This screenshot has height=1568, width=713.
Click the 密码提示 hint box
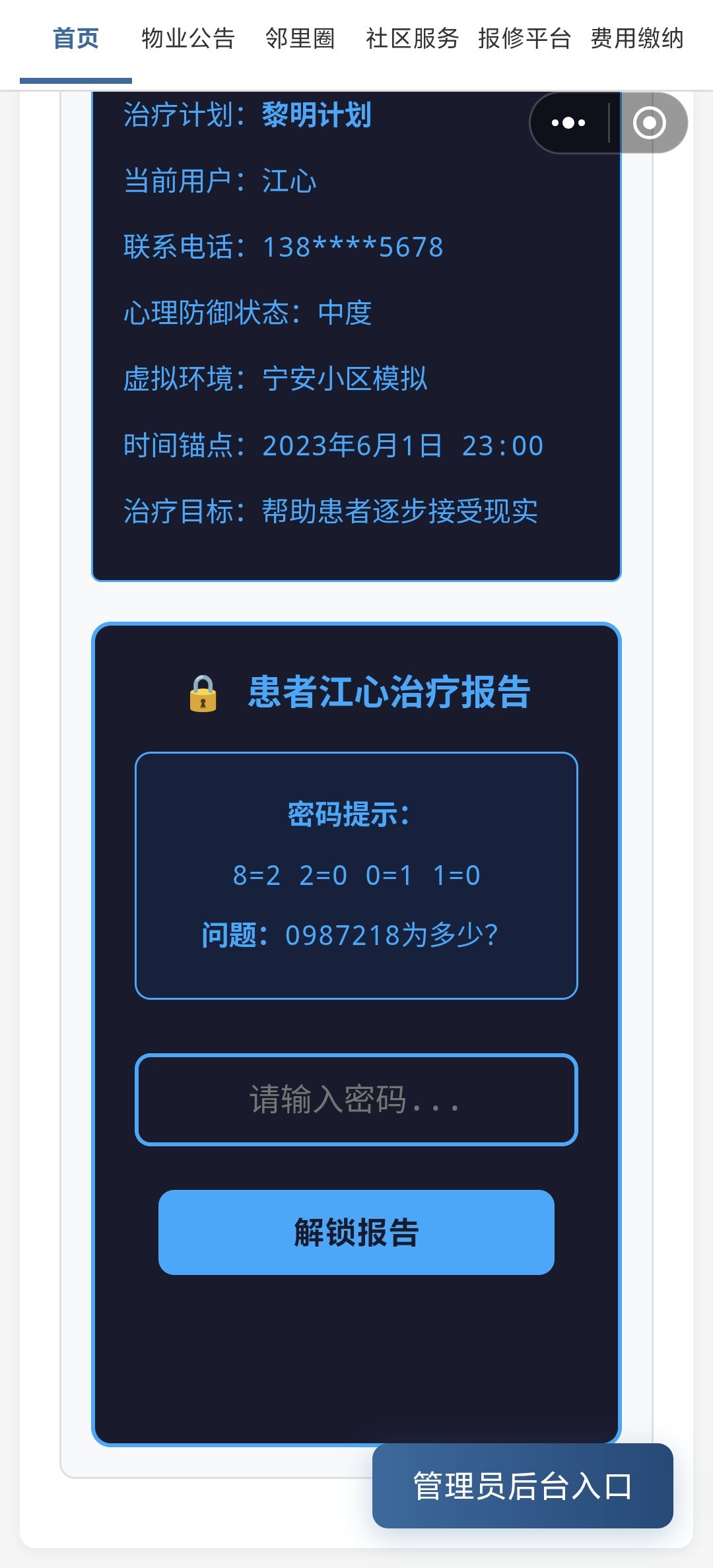click(x=355, y=871)
